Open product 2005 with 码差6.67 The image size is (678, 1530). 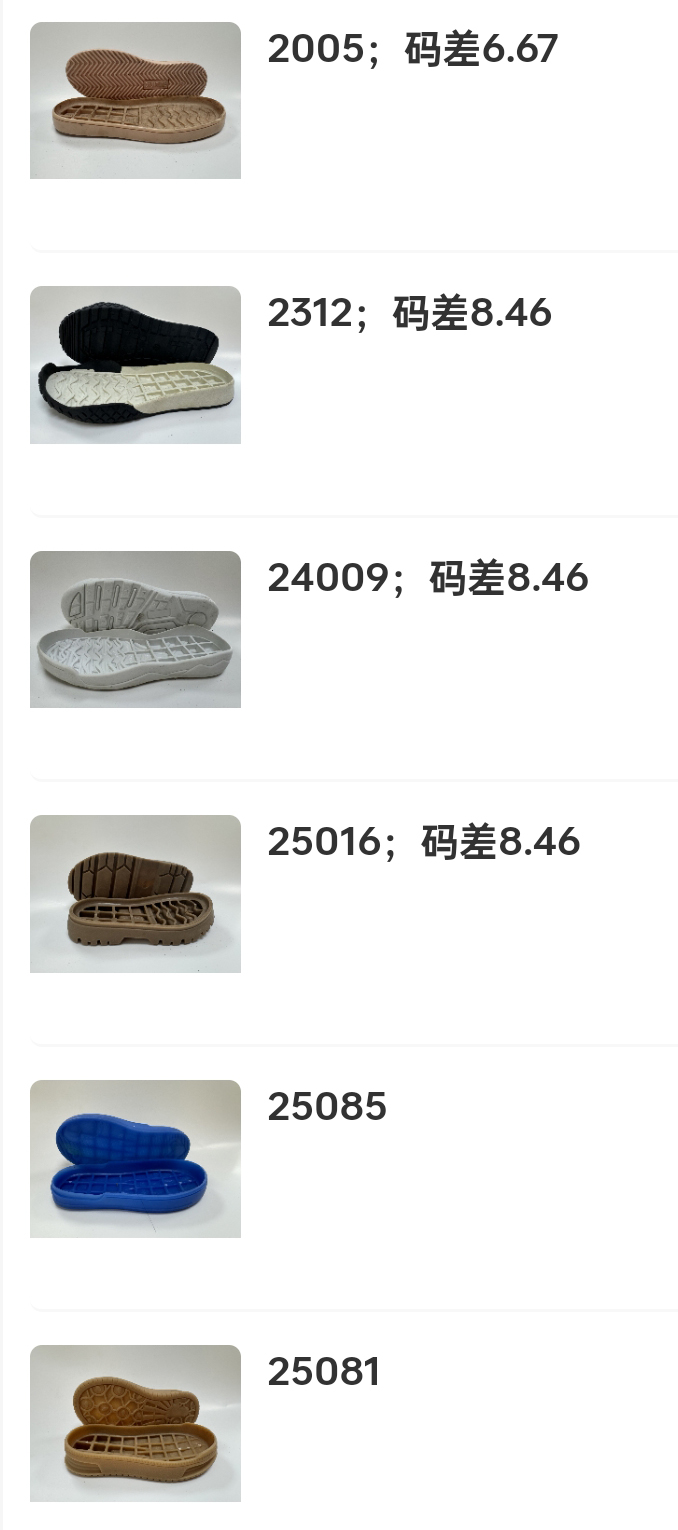(x=412, y=50)
